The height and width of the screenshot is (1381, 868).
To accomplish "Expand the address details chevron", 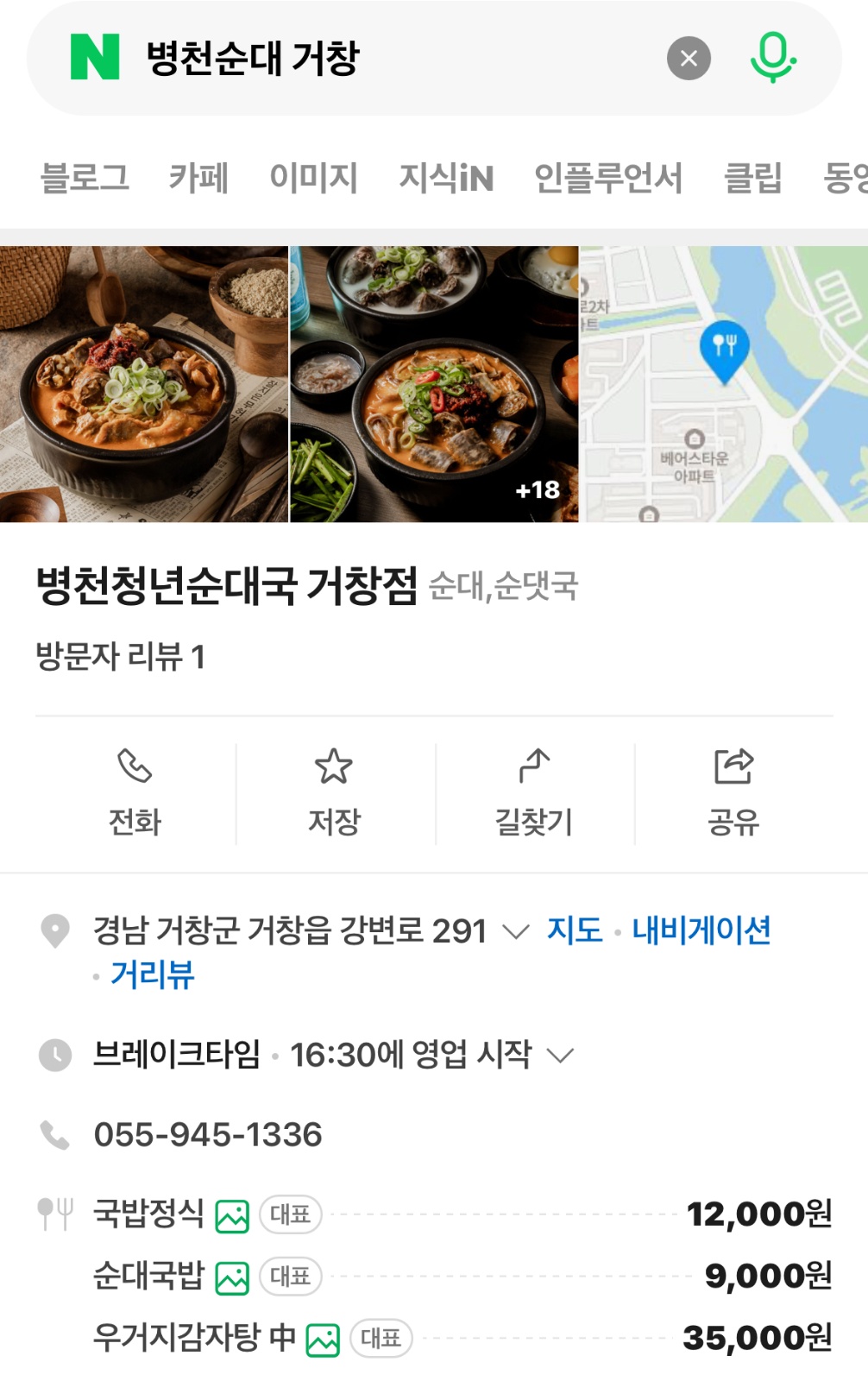I will click(516, 931).
